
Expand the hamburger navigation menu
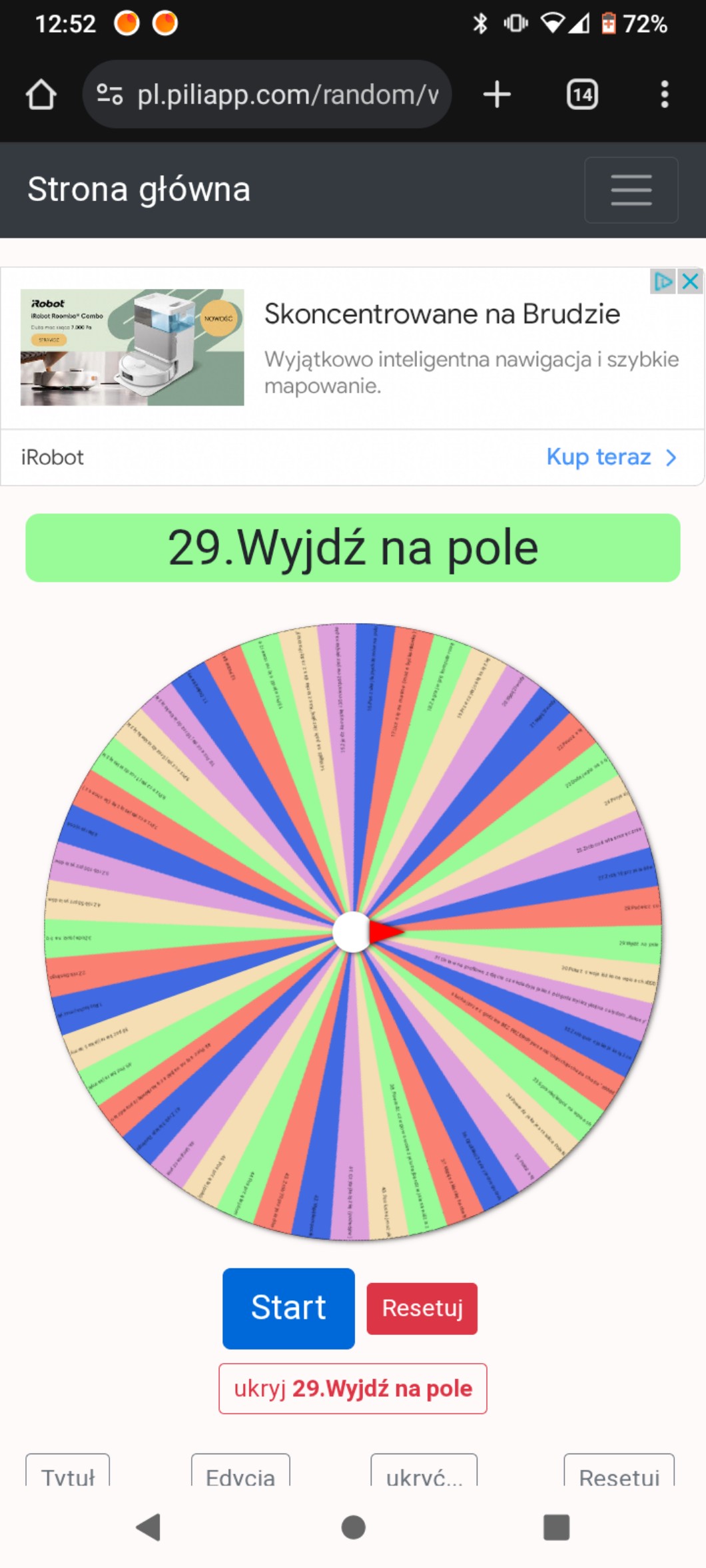[x=631, y=190]
